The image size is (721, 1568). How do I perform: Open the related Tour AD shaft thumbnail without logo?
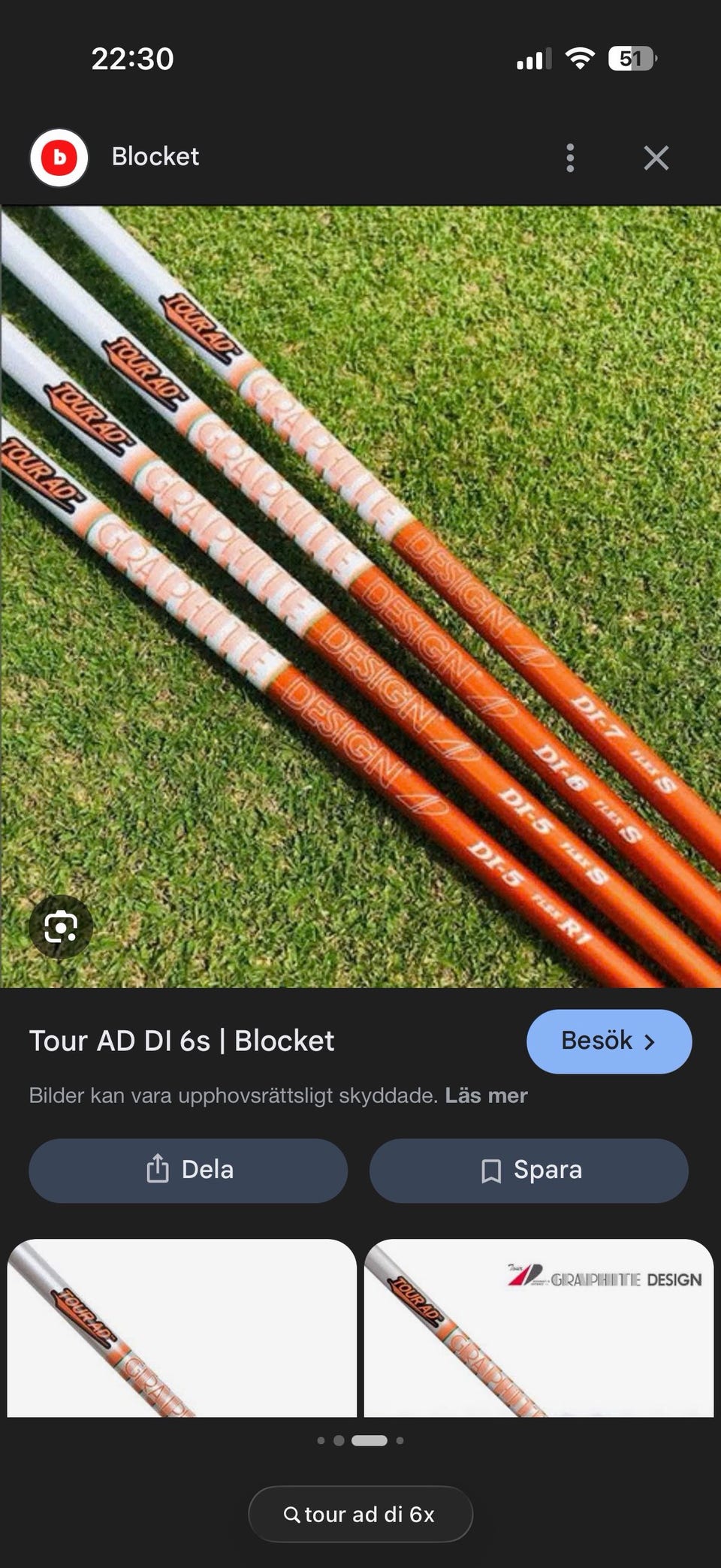(x=182, y=1328)
